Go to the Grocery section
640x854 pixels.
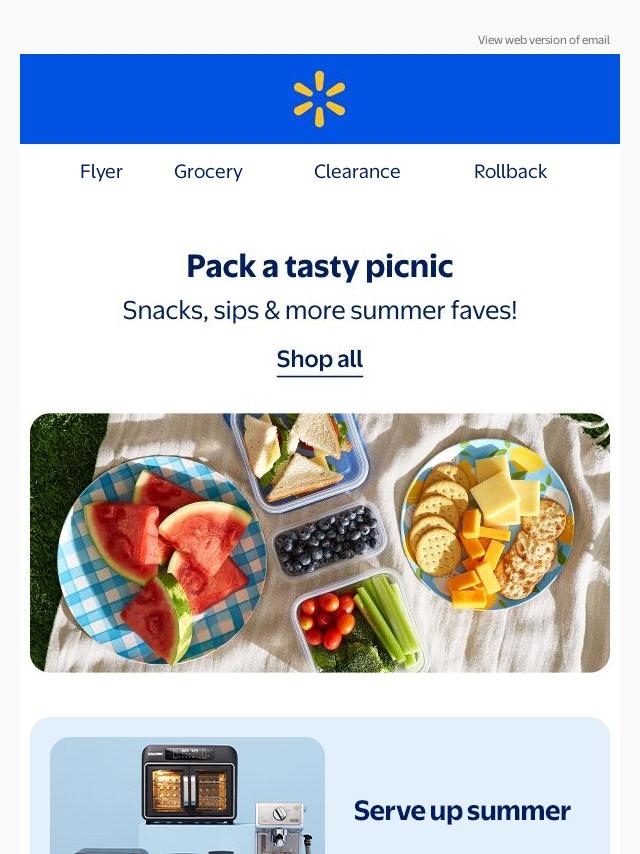point(208,172)
